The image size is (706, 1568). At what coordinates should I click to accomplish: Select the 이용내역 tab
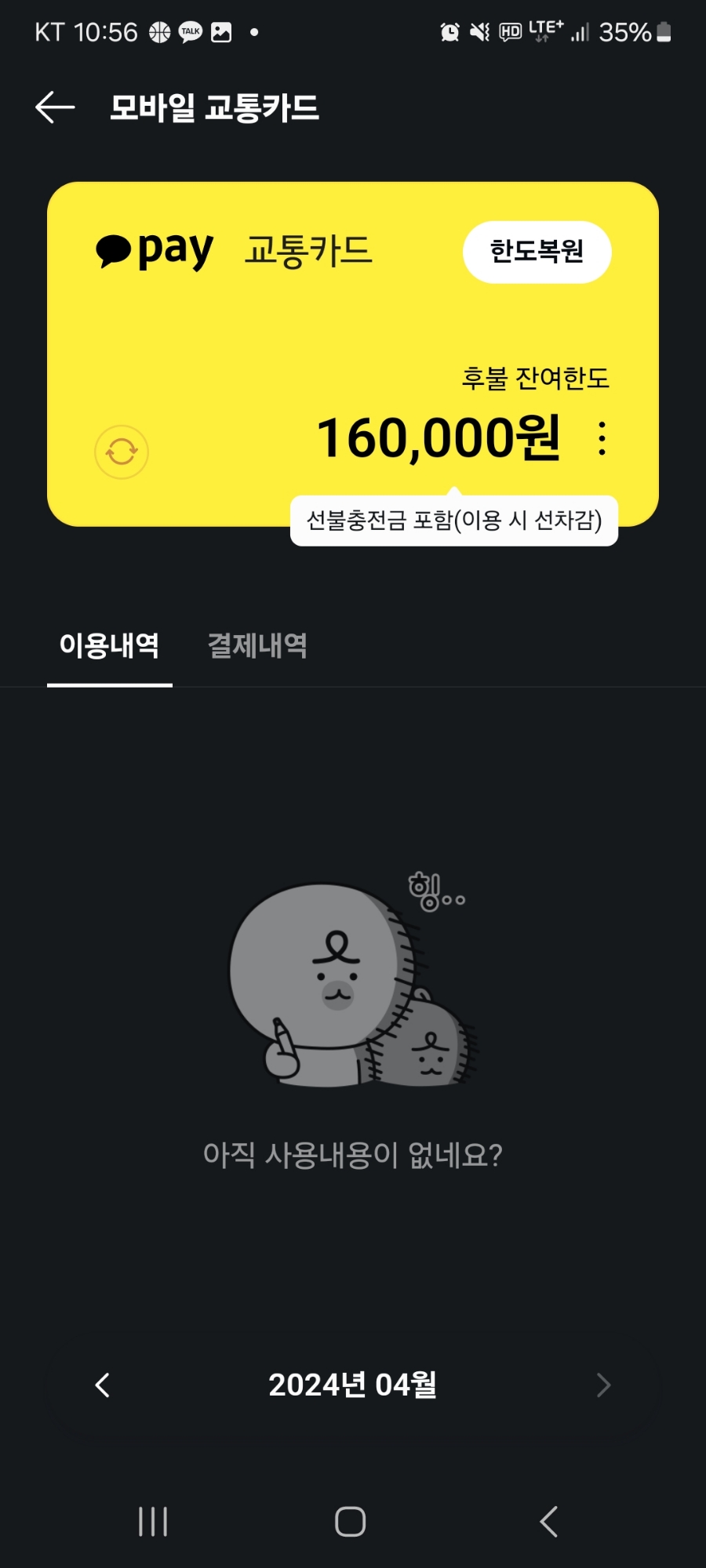tap(109, 646)
